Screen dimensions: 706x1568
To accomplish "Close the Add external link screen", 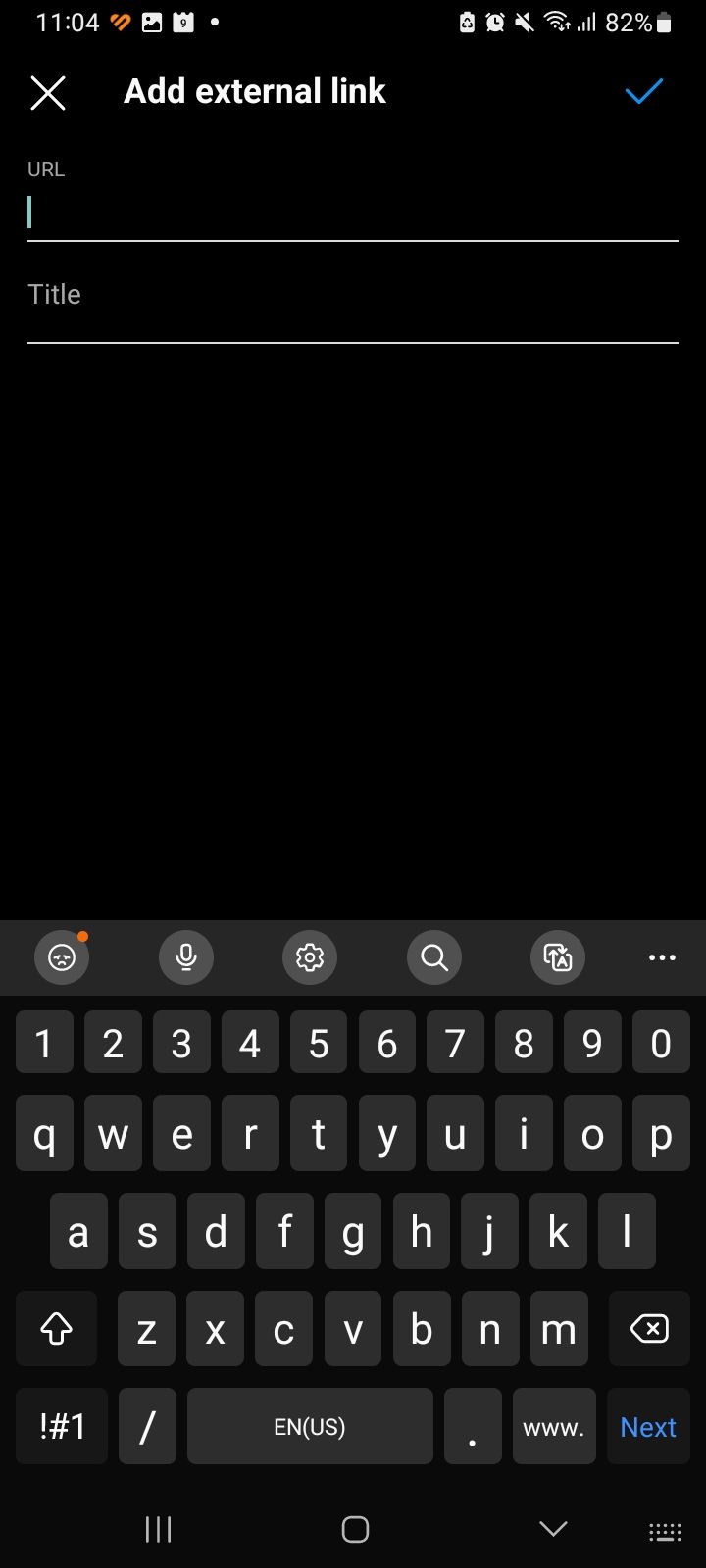I will (x=47, y=93).
